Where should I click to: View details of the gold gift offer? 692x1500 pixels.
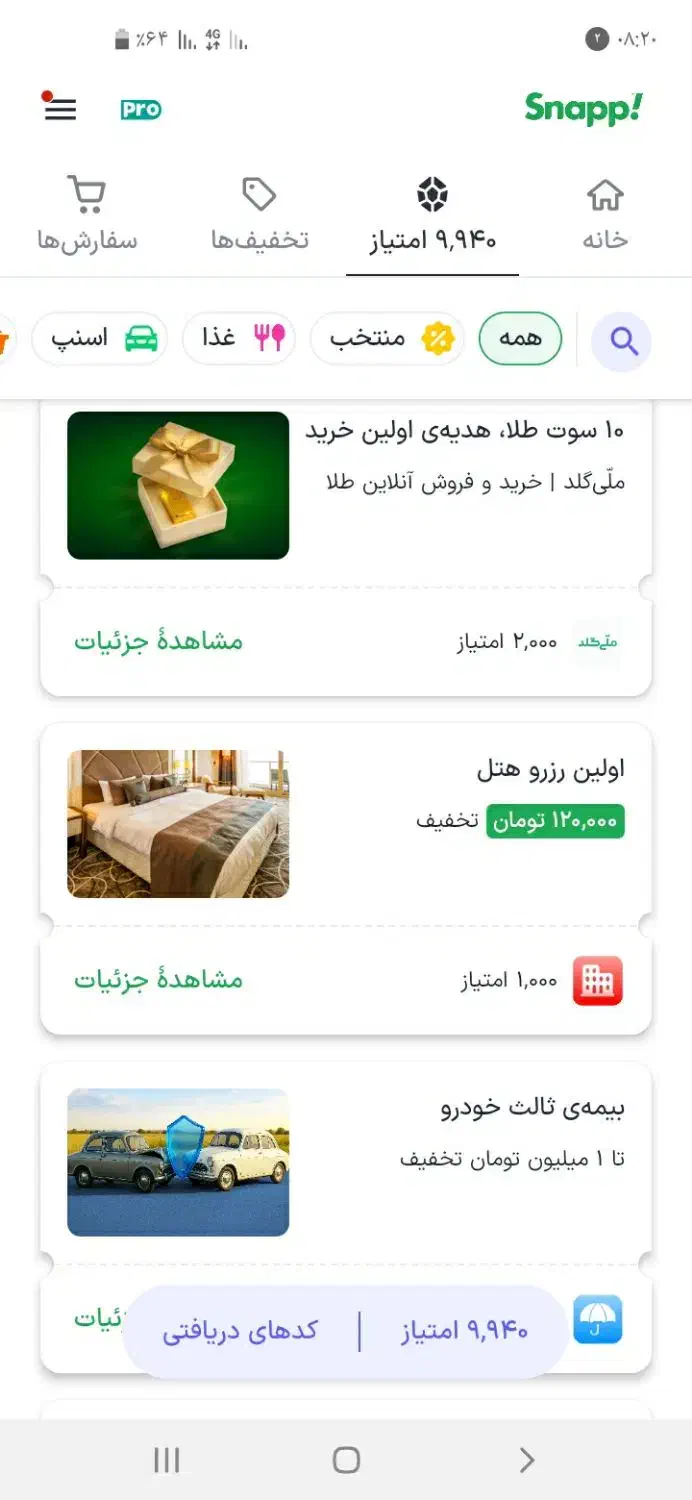(158, 641)
